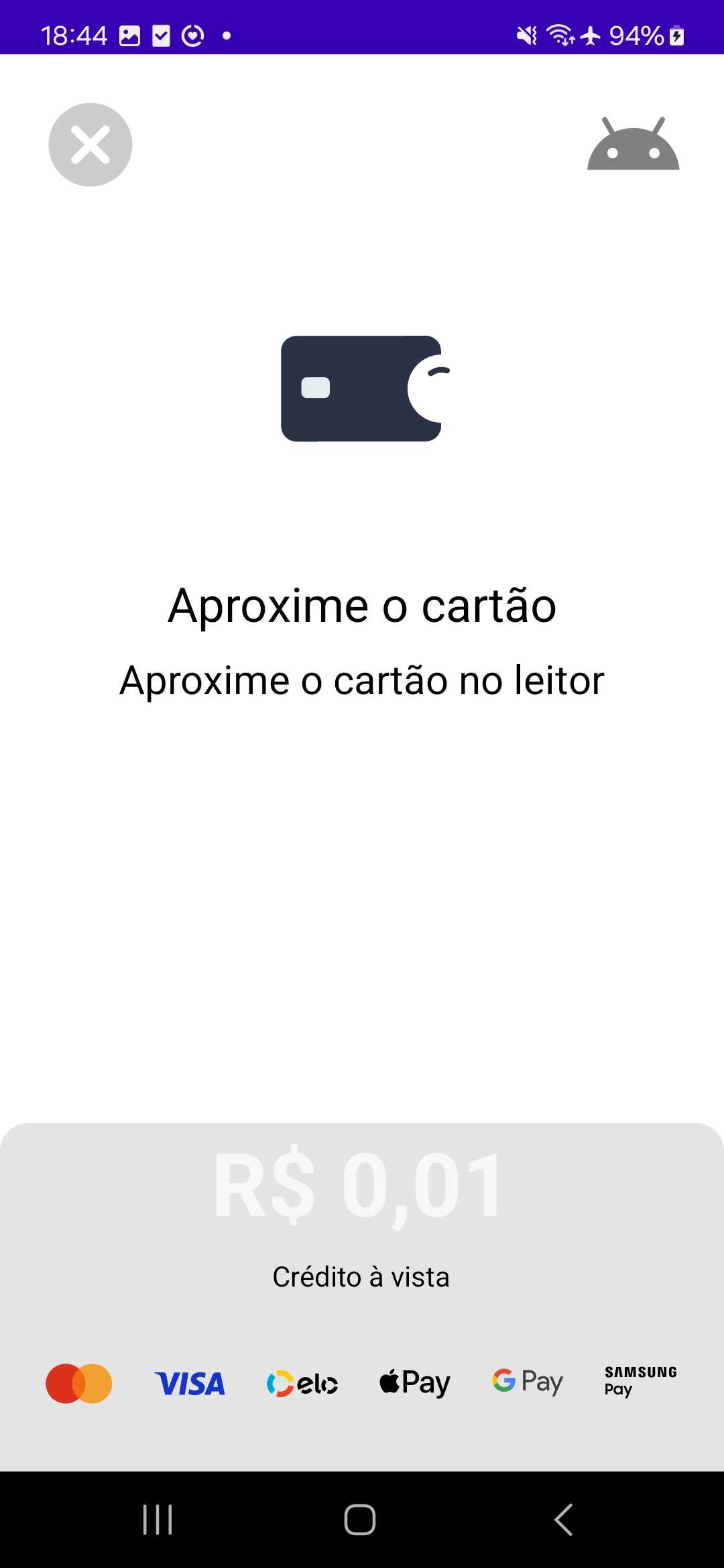
Task: Tap the battery charging indicator
Action: click(x=677, y=35)
